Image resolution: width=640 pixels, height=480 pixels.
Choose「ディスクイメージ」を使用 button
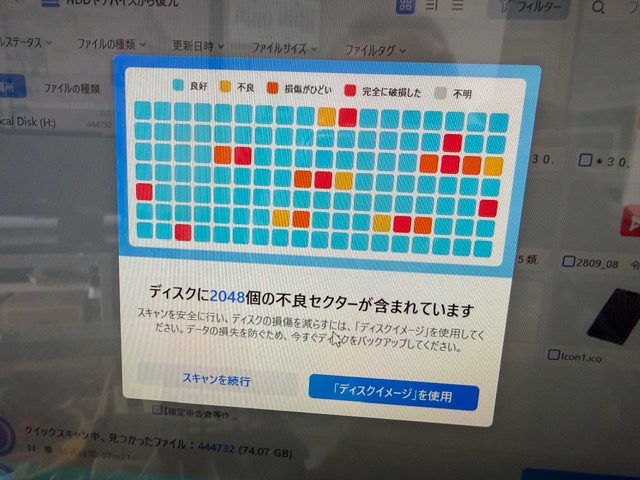tap(392, 396)
